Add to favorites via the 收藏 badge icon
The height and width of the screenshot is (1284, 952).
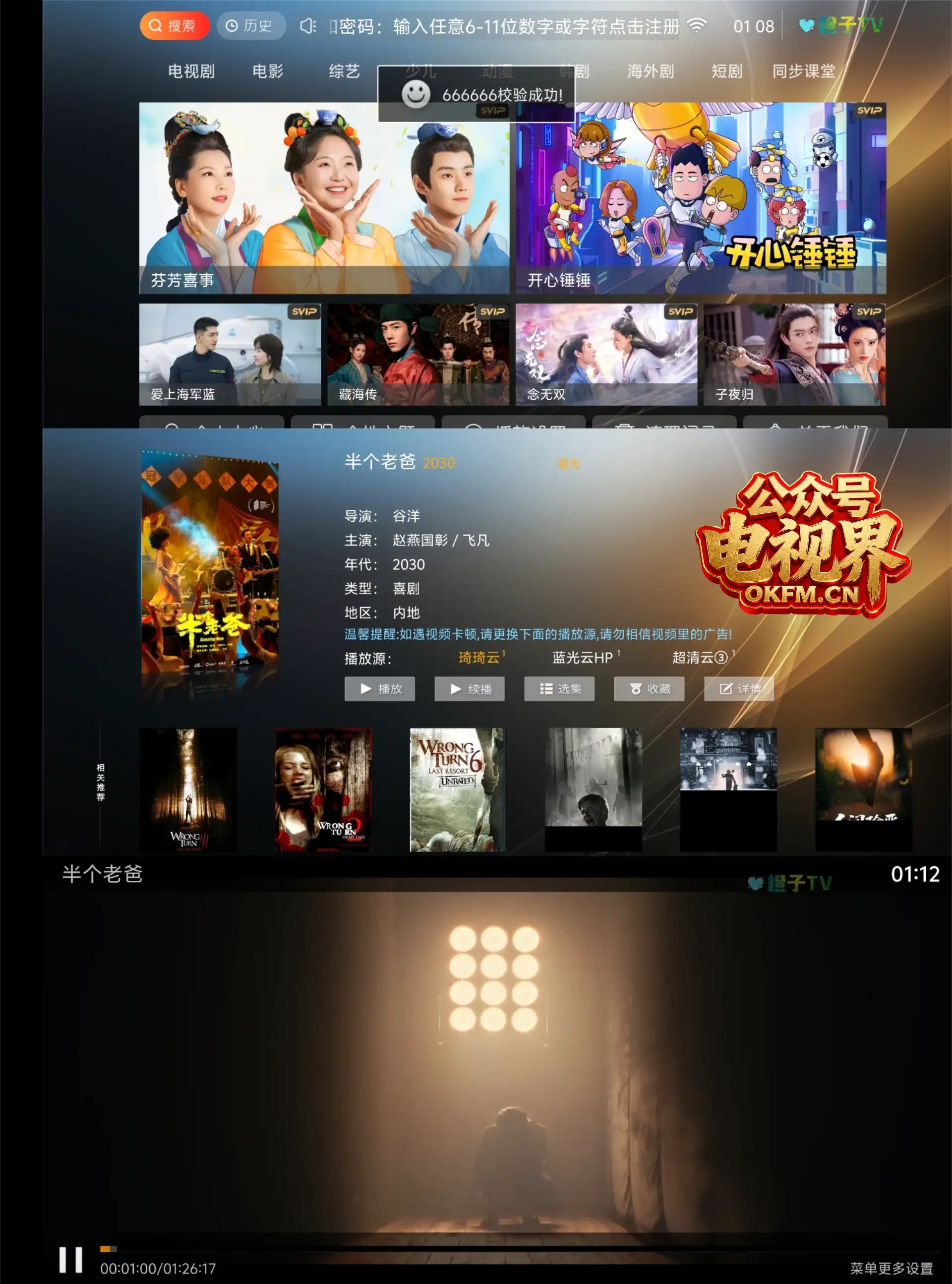(x=636, y=689)
